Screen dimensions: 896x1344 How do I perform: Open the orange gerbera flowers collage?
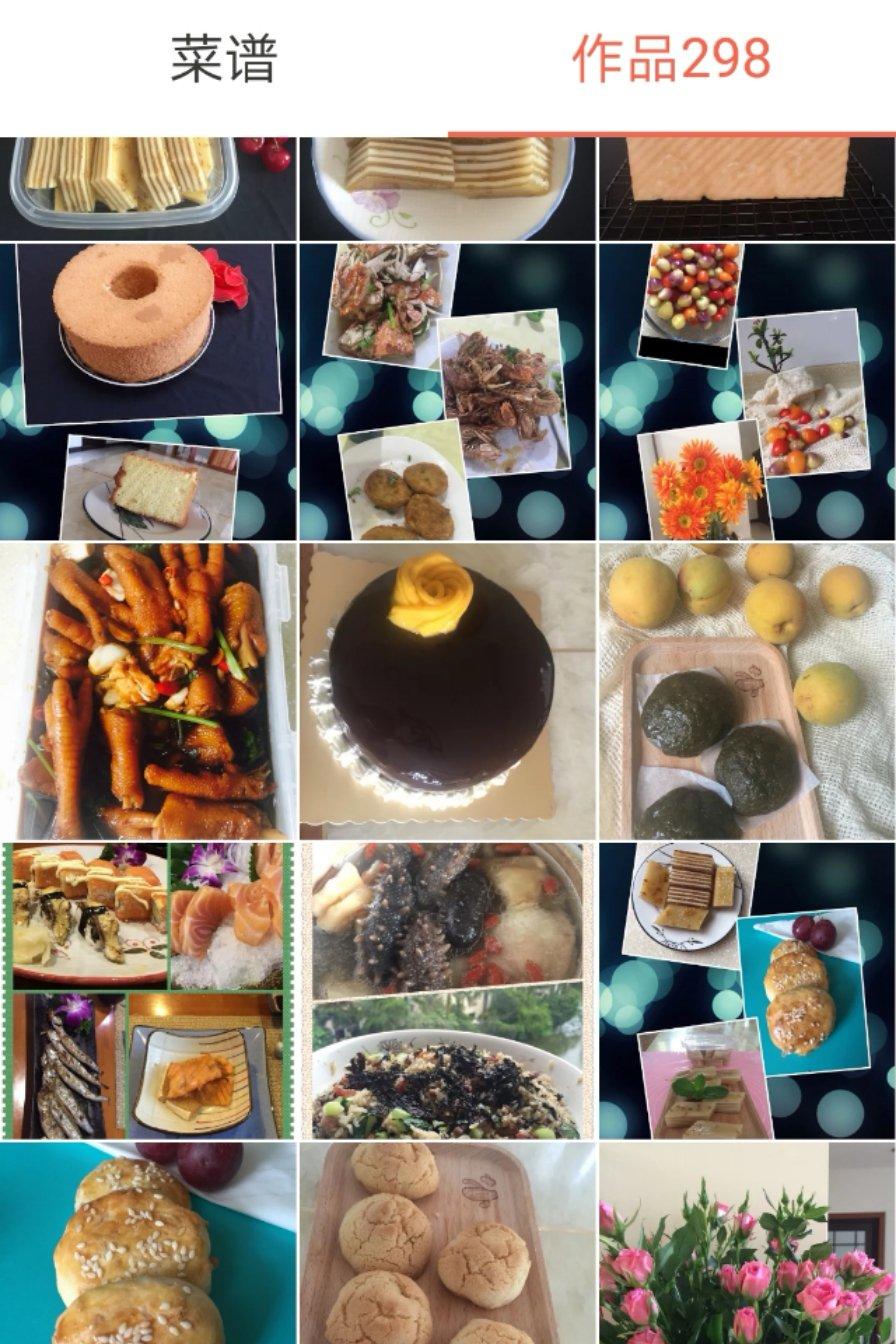coord(747,391)
